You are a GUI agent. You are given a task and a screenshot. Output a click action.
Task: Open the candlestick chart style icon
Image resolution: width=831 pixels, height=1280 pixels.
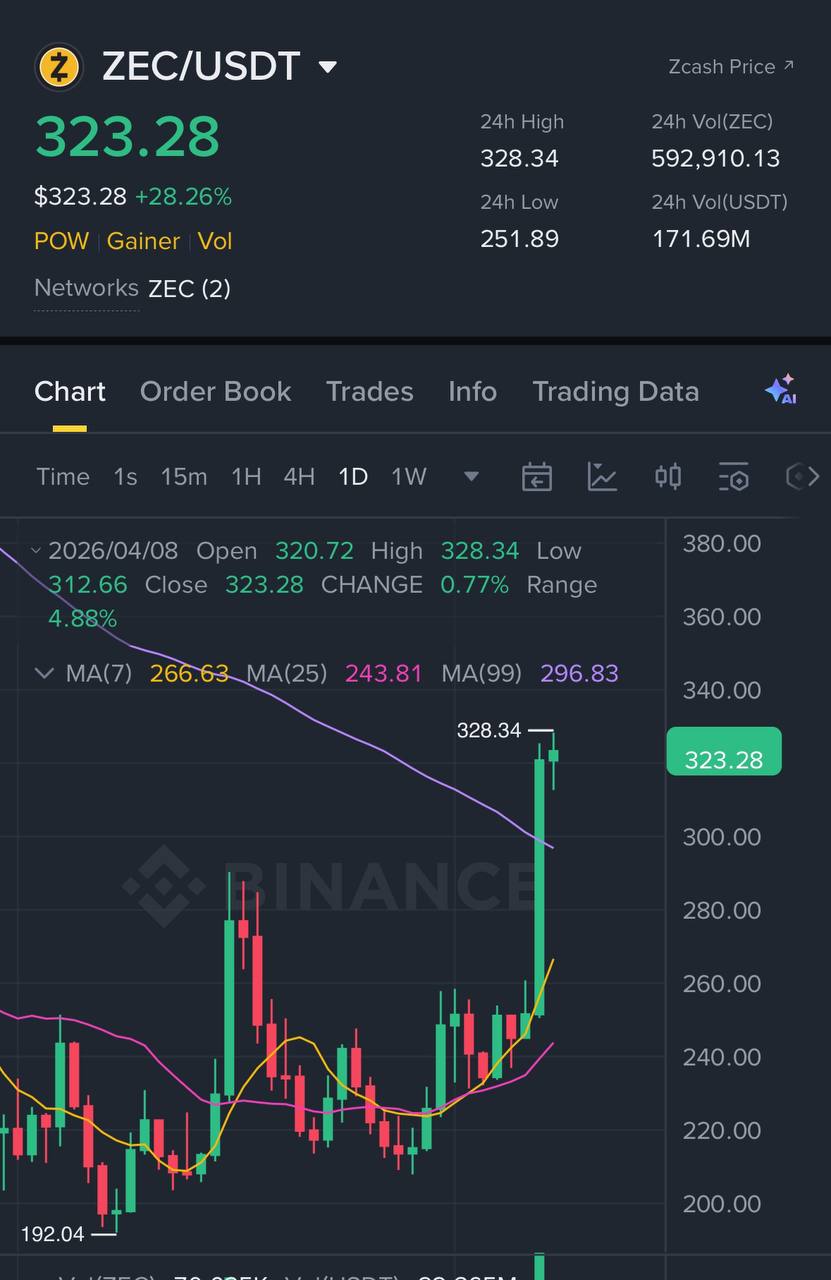tap(668, 477)
